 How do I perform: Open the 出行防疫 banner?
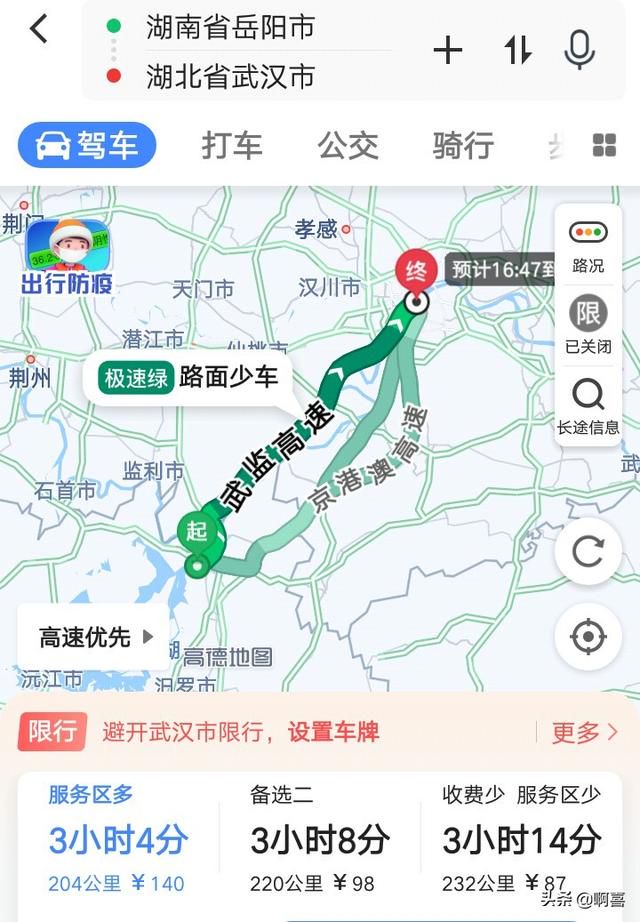(x=66, y=257)
